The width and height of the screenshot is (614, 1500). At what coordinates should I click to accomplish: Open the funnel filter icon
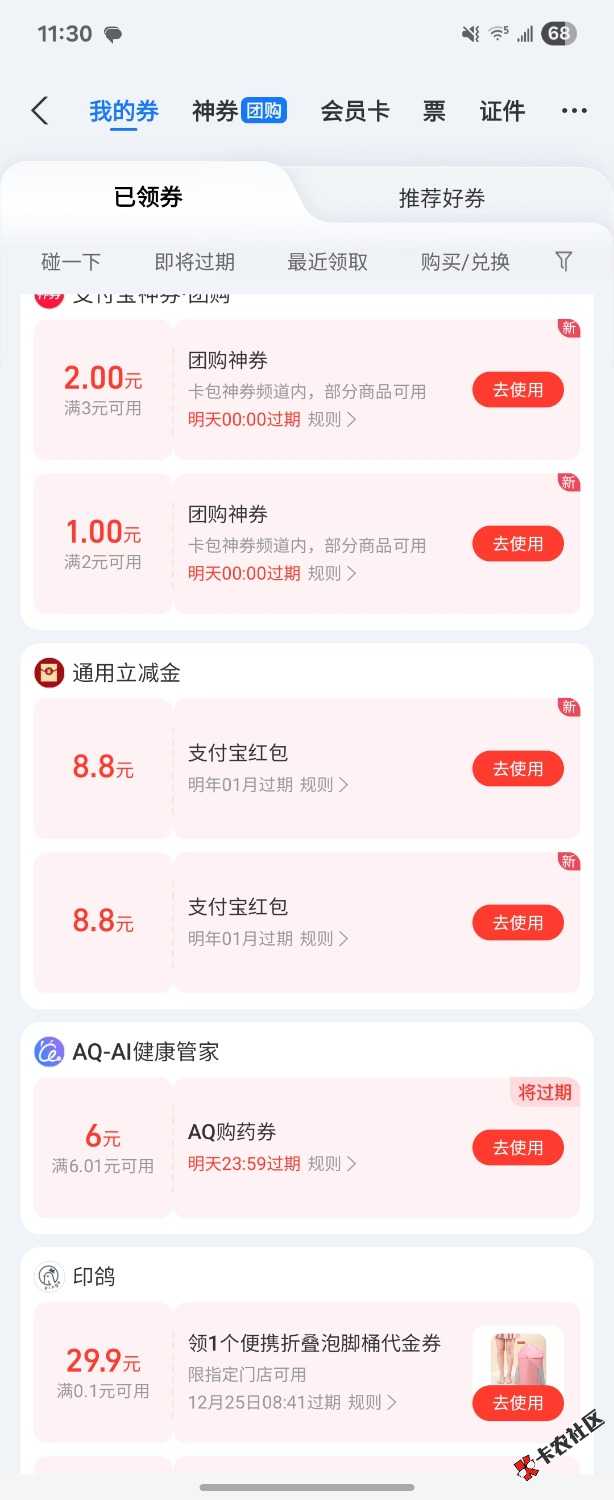[x=564, y=261]
